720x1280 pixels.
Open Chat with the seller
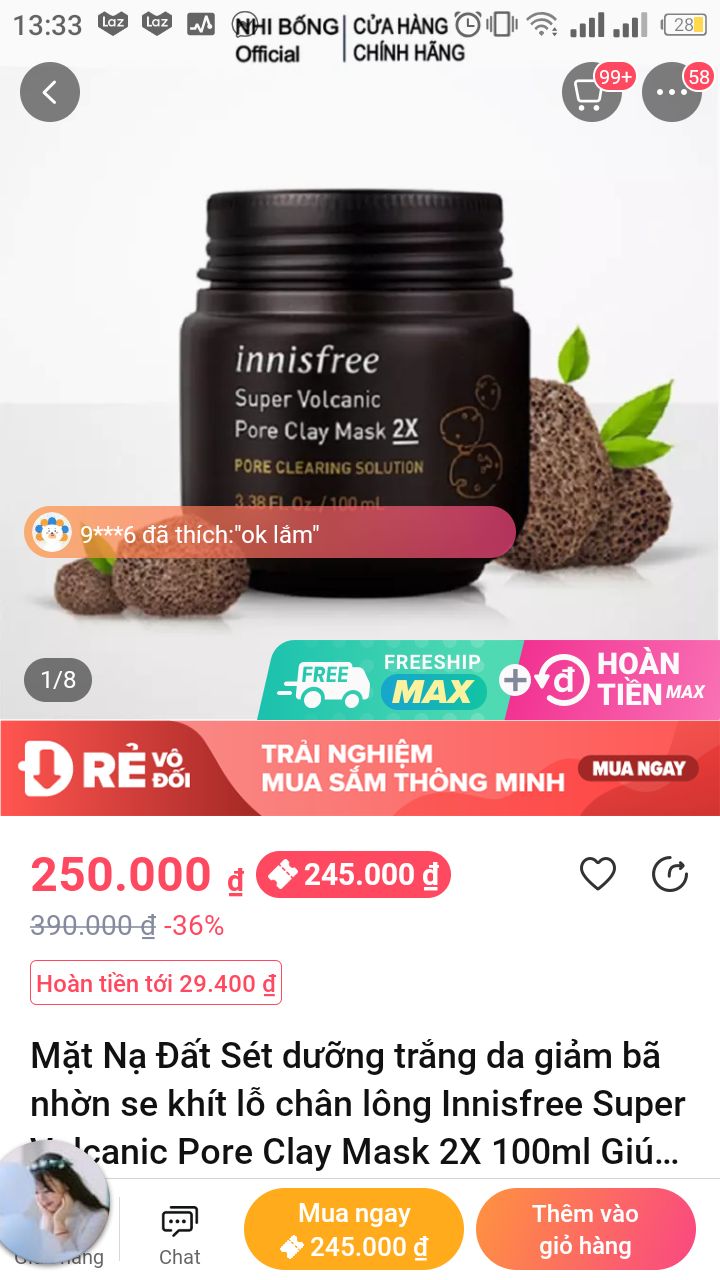[180, 1235]
